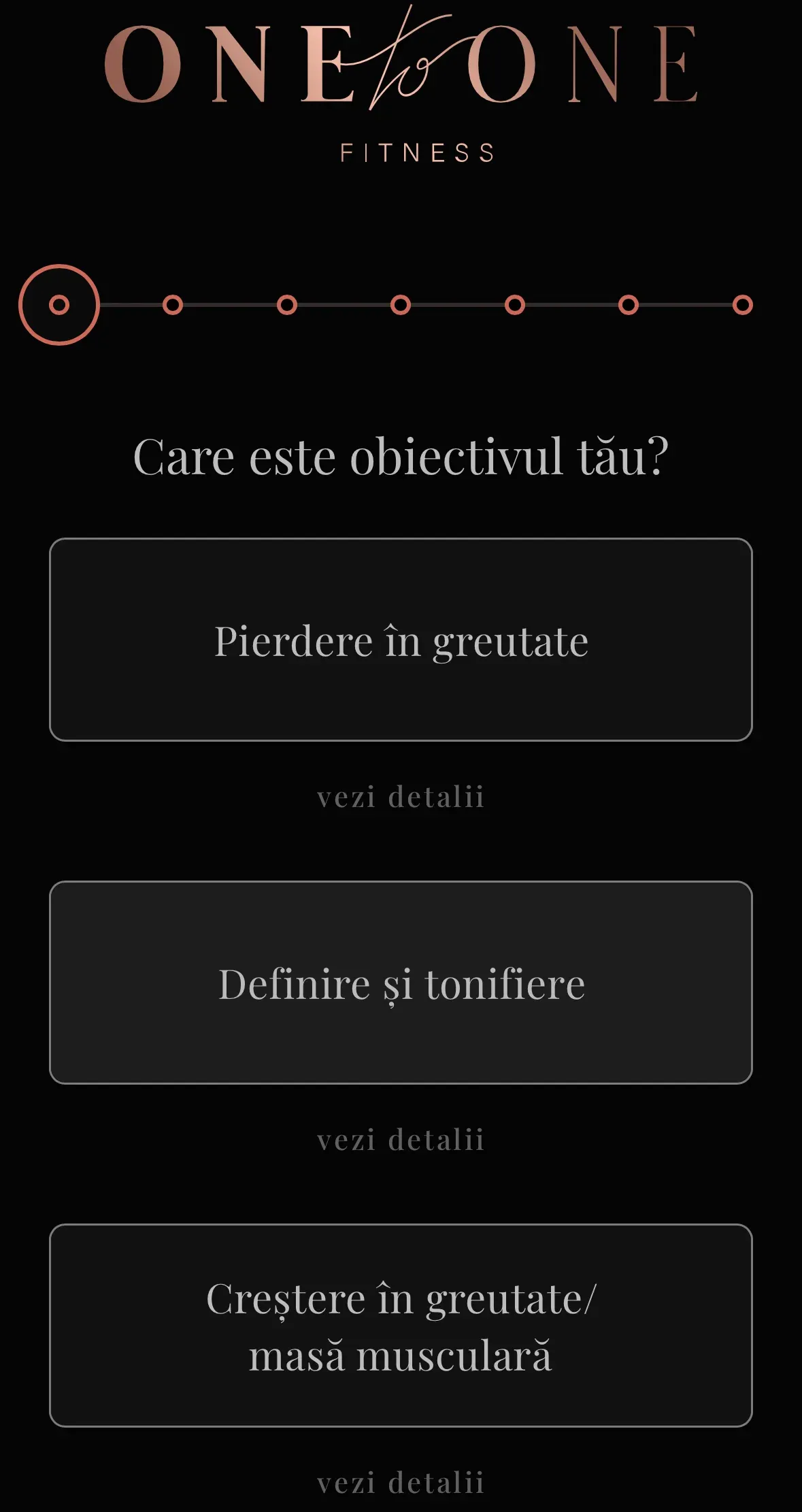Choose Definire și tonifiere option

pyautogui.click(x=401, y=983)
